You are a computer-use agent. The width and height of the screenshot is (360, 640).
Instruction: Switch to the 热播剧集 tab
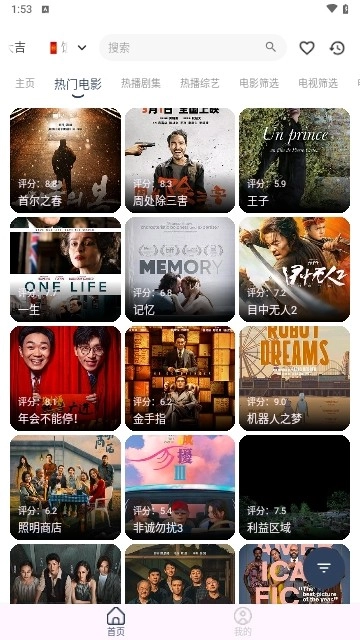point(141,83)
